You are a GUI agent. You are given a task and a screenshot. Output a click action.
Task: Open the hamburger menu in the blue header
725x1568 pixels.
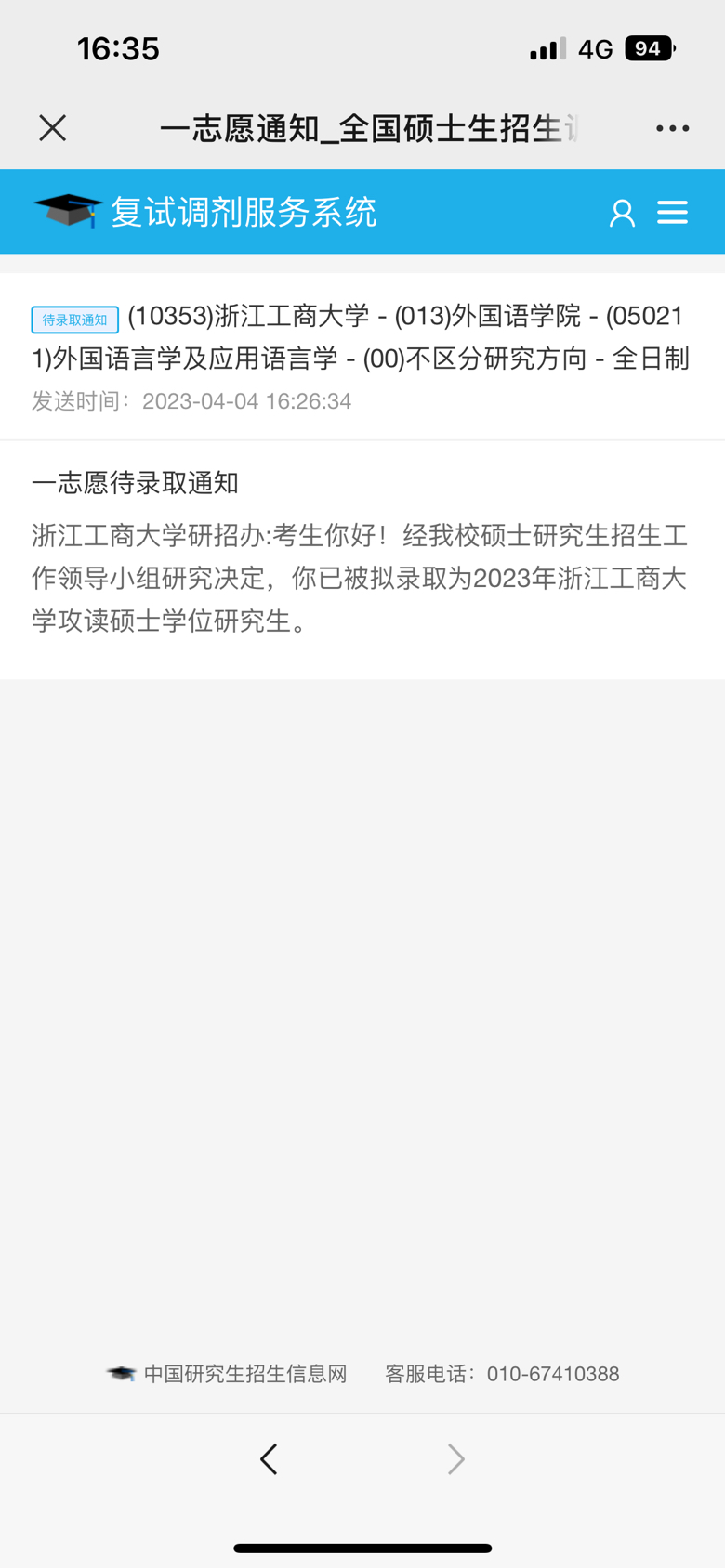673,213
